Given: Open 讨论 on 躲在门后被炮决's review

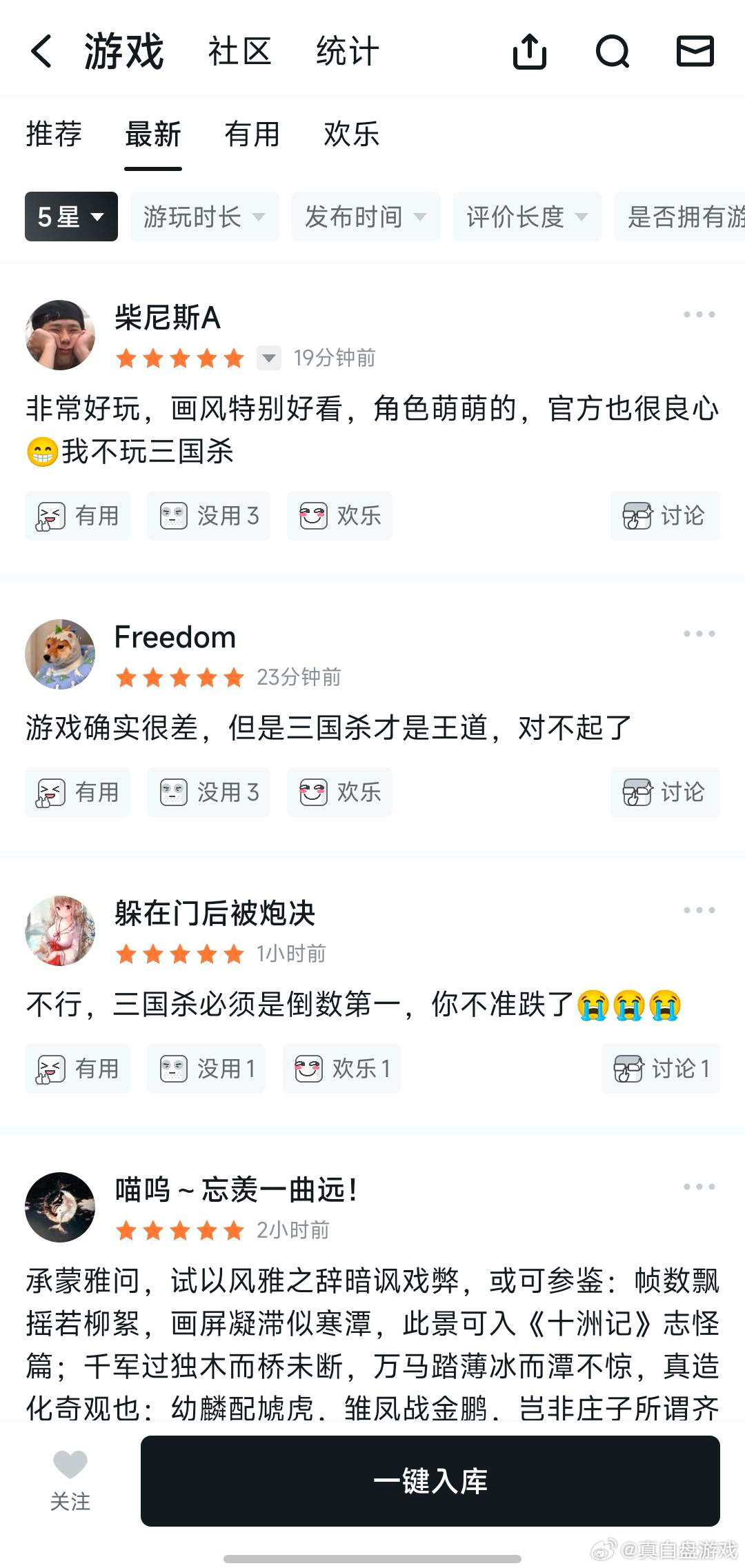Looking at the screenshot, I should [660, 1069].
